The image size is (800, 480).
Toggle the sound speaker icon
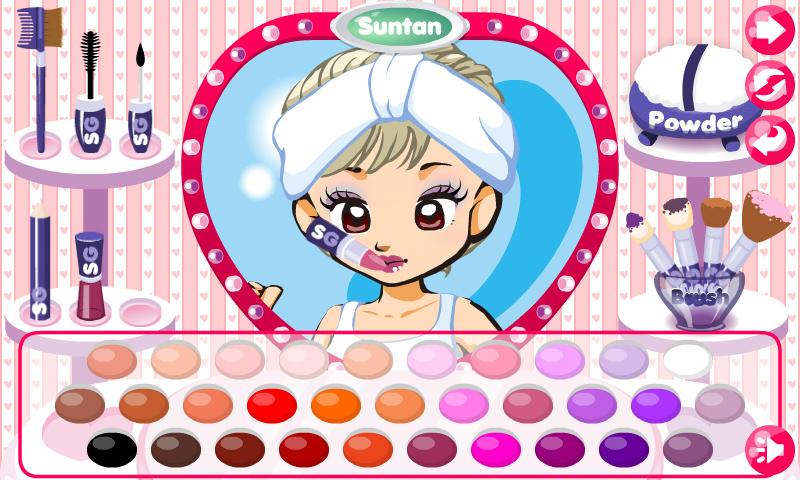(x=770, y=447)
